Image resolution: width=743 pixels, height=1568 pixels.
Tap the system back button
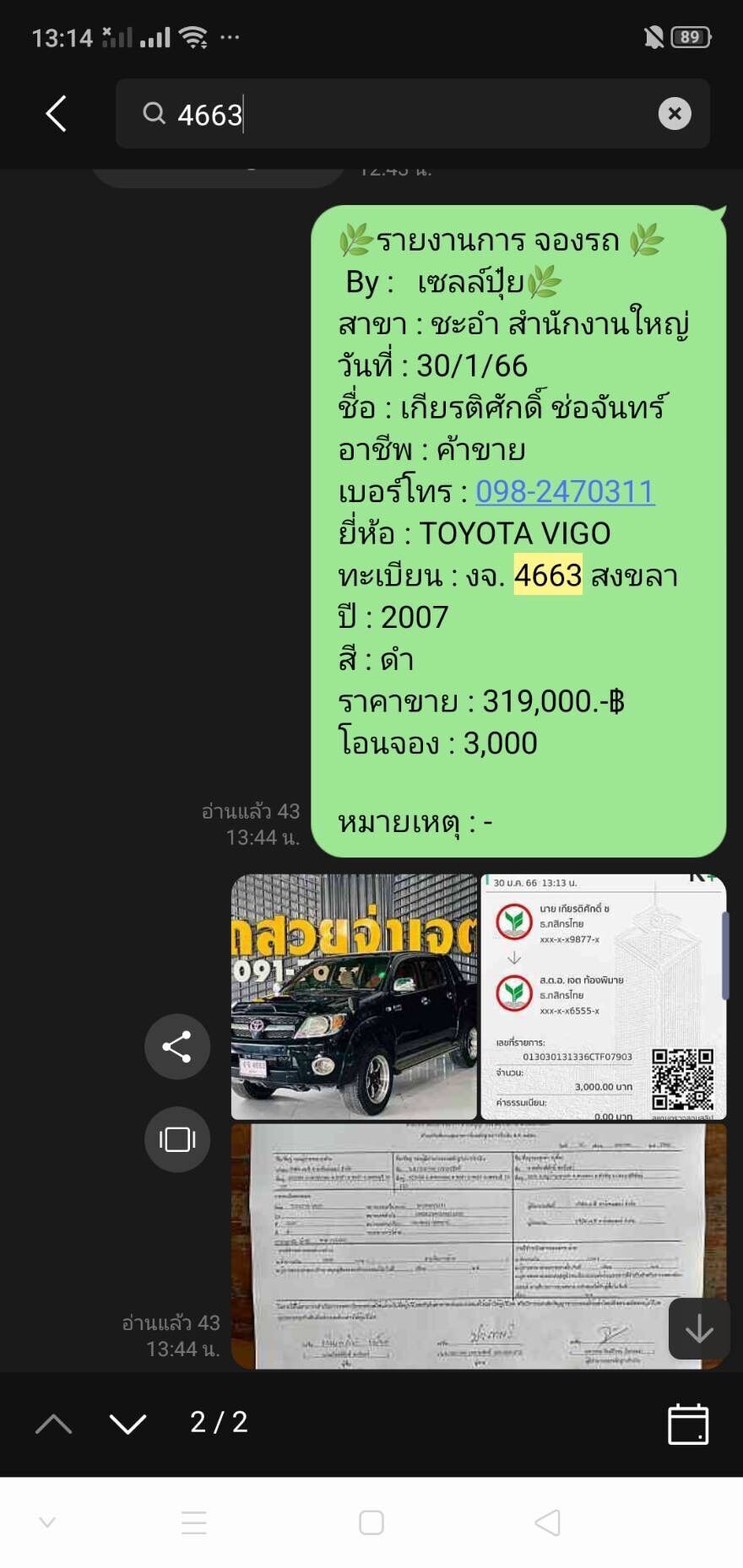[548, 1522]
